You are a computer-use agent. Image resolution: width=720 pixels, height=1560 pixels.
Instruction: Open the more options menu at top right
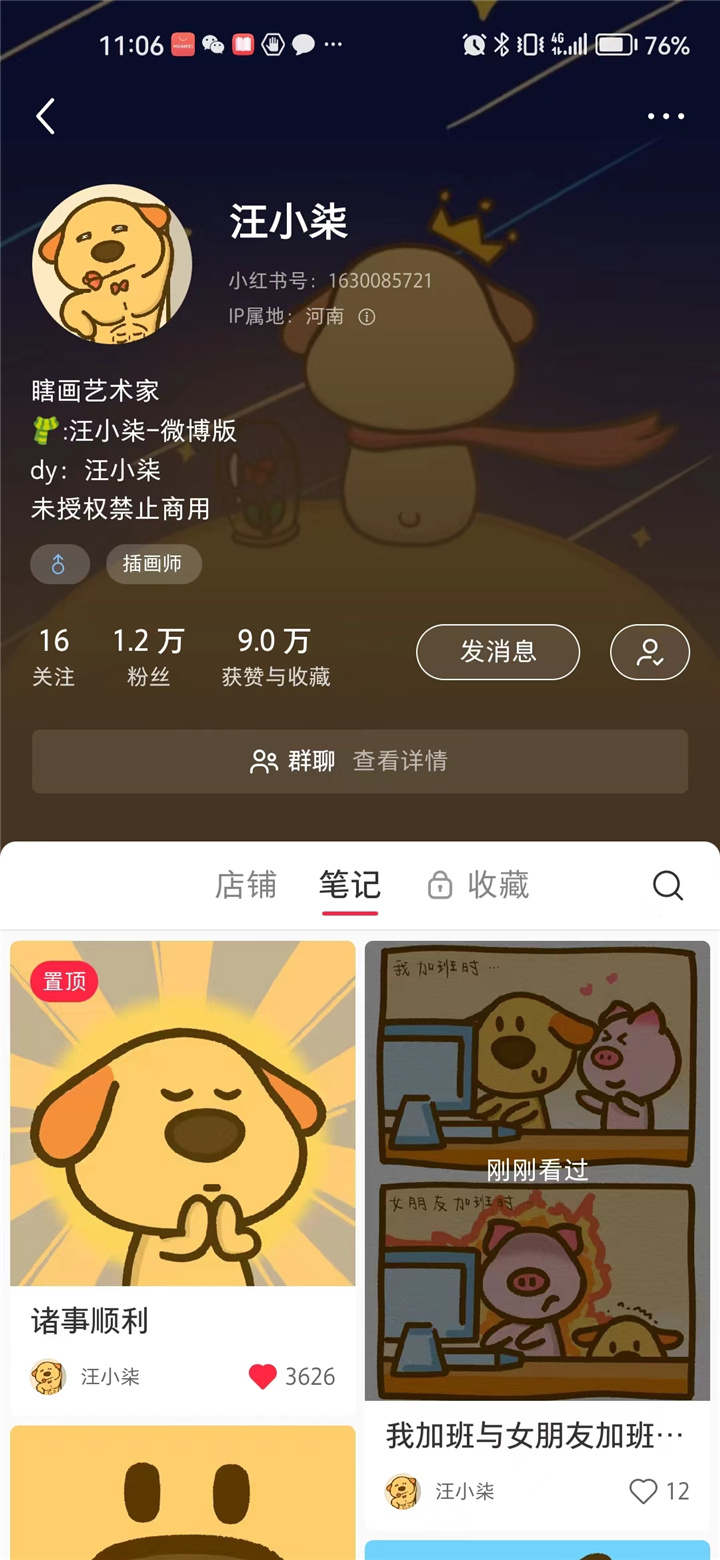[665, 116]
